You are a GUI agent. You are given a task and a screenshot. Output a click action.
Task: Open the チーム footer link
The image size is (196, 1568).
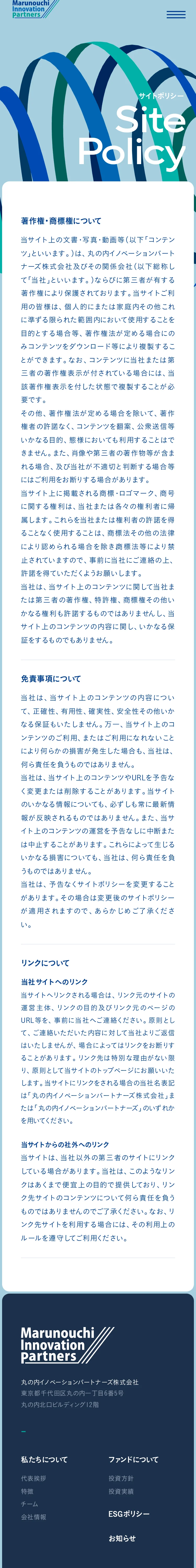(30, 1503)
